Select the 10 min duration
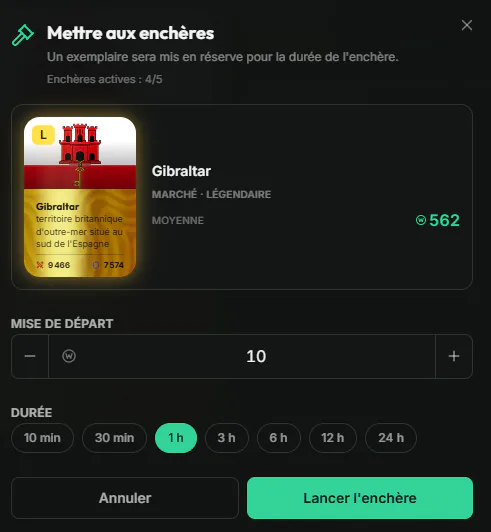This screenshot has height=532, width=491. (x=42, y=438)
